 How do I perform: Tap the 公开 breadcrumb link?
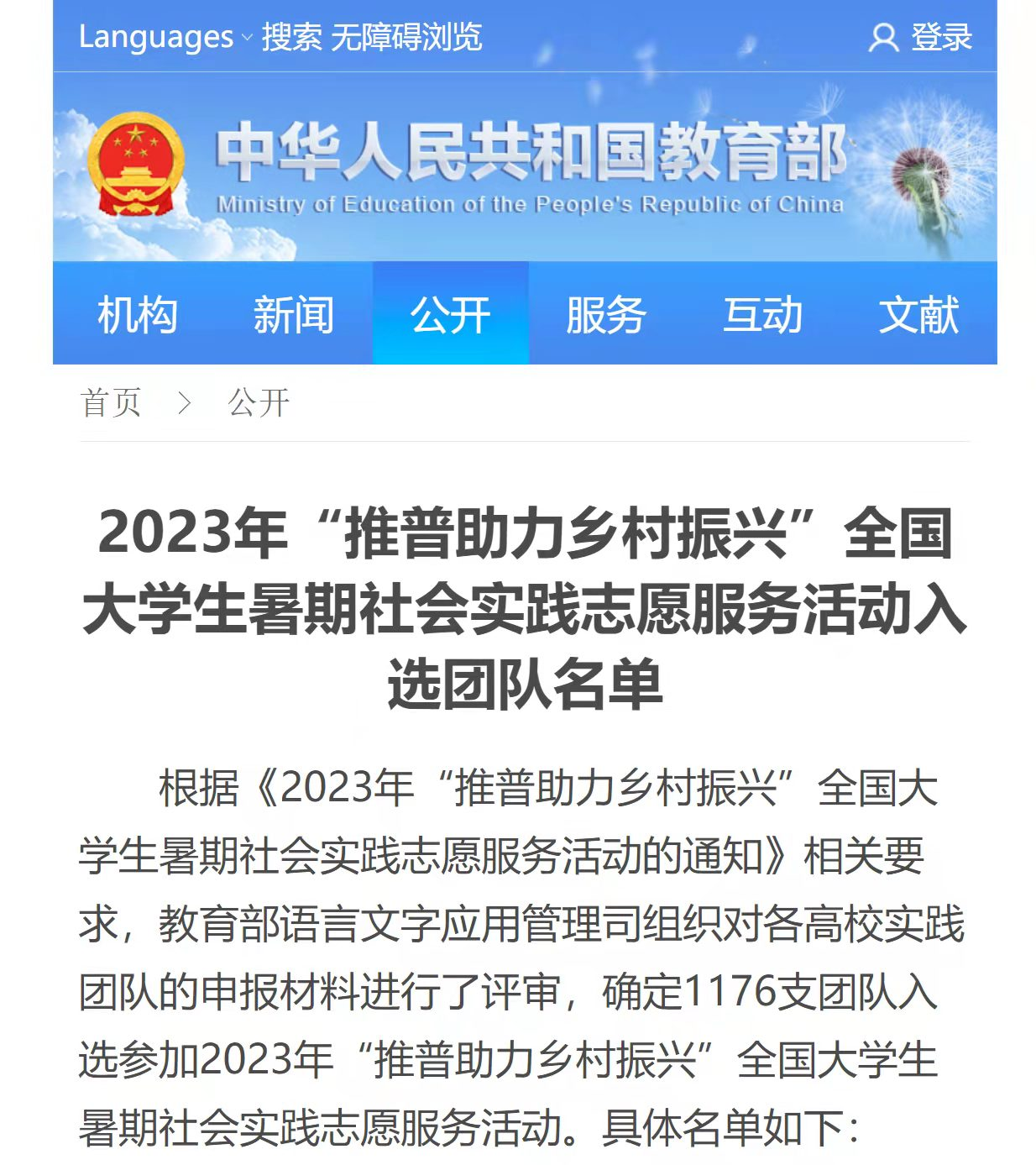(259, 402)
